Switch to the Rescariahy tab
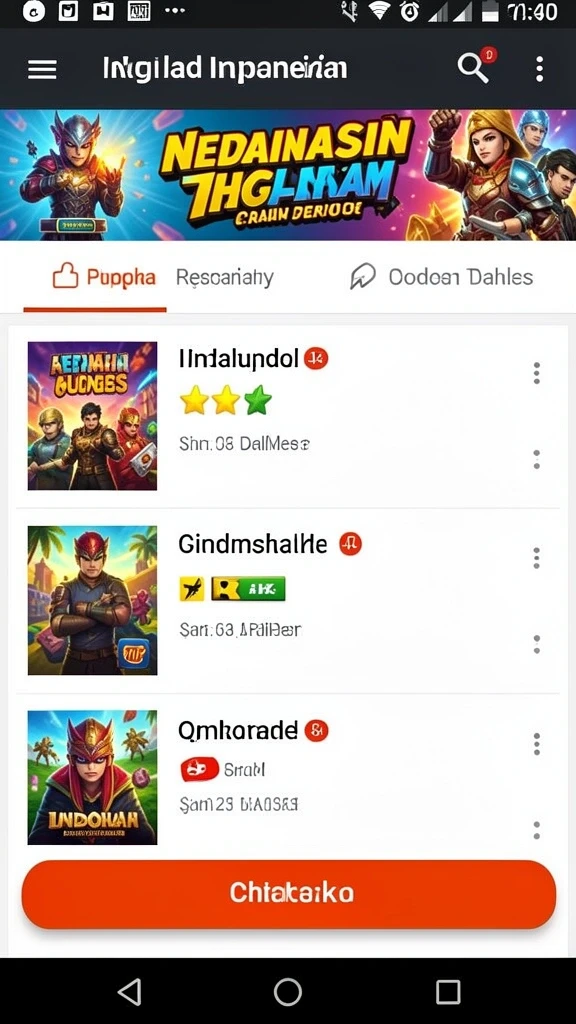576x1024 pixels. [225, 278]
